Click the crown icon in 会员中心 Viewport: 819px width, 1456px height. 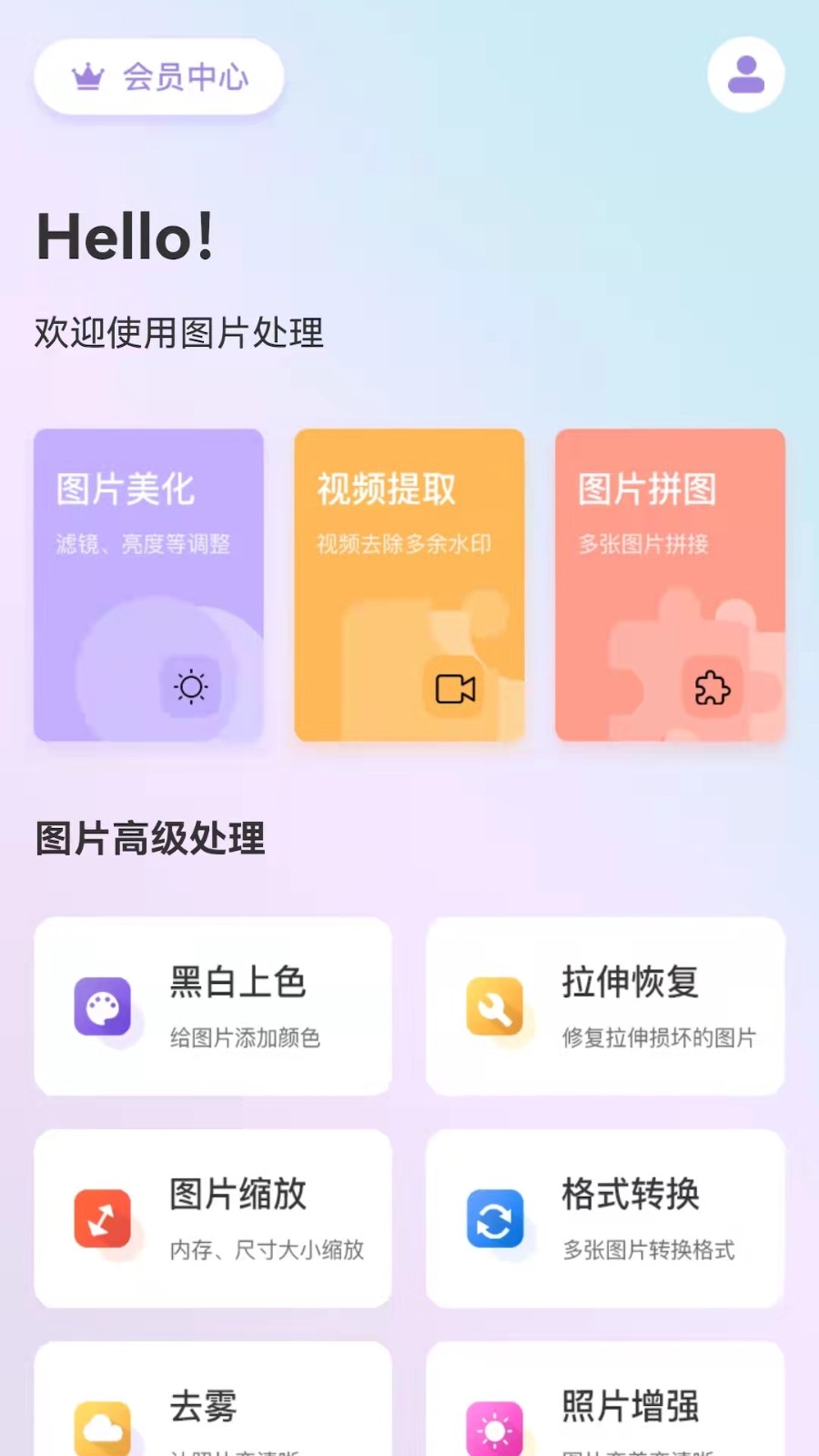coord(88,76)
